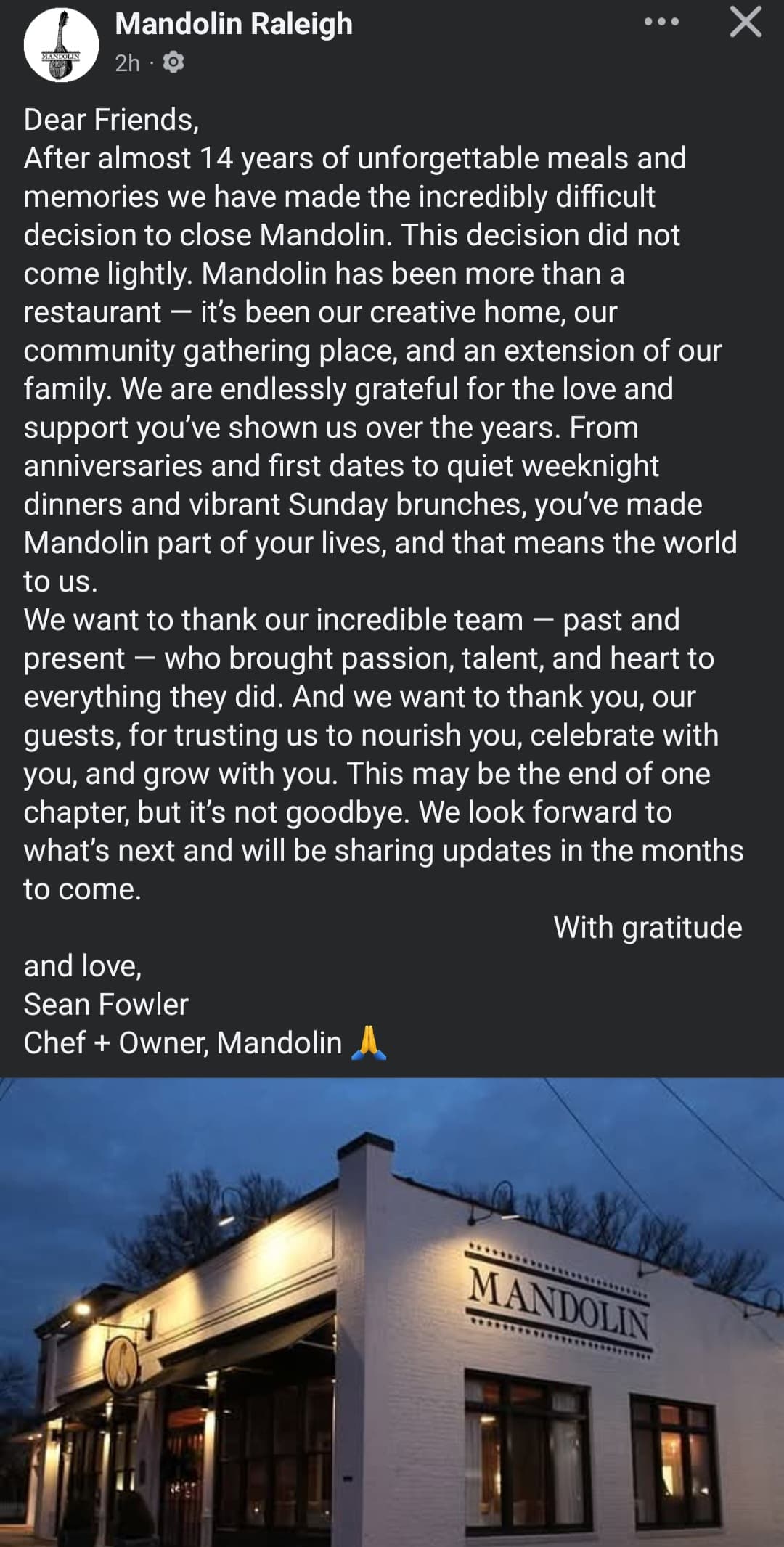Open the post's three-dot options menu

click(661, 22)
